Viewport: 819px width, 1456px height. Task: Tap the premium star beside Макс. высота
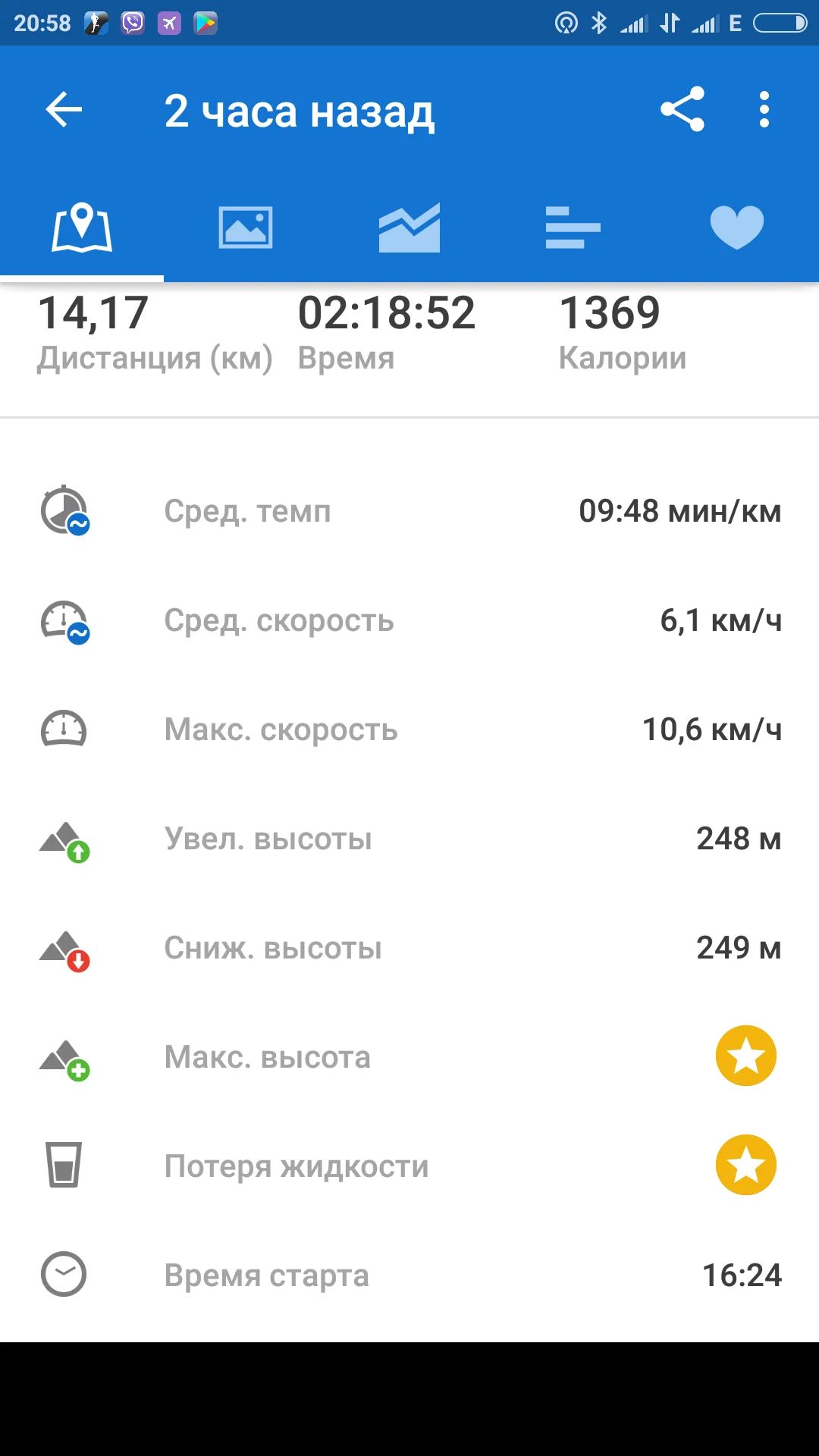[x=745, y=1056]
